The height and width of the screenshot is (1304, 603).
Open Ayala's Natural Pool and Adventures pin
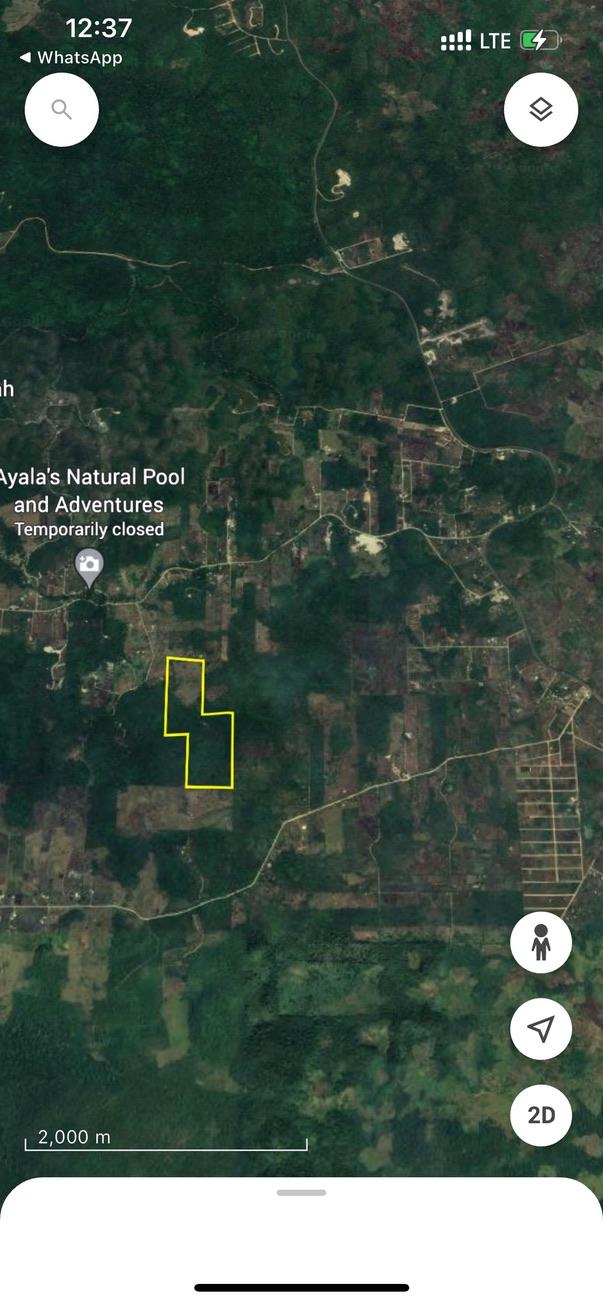90,568
